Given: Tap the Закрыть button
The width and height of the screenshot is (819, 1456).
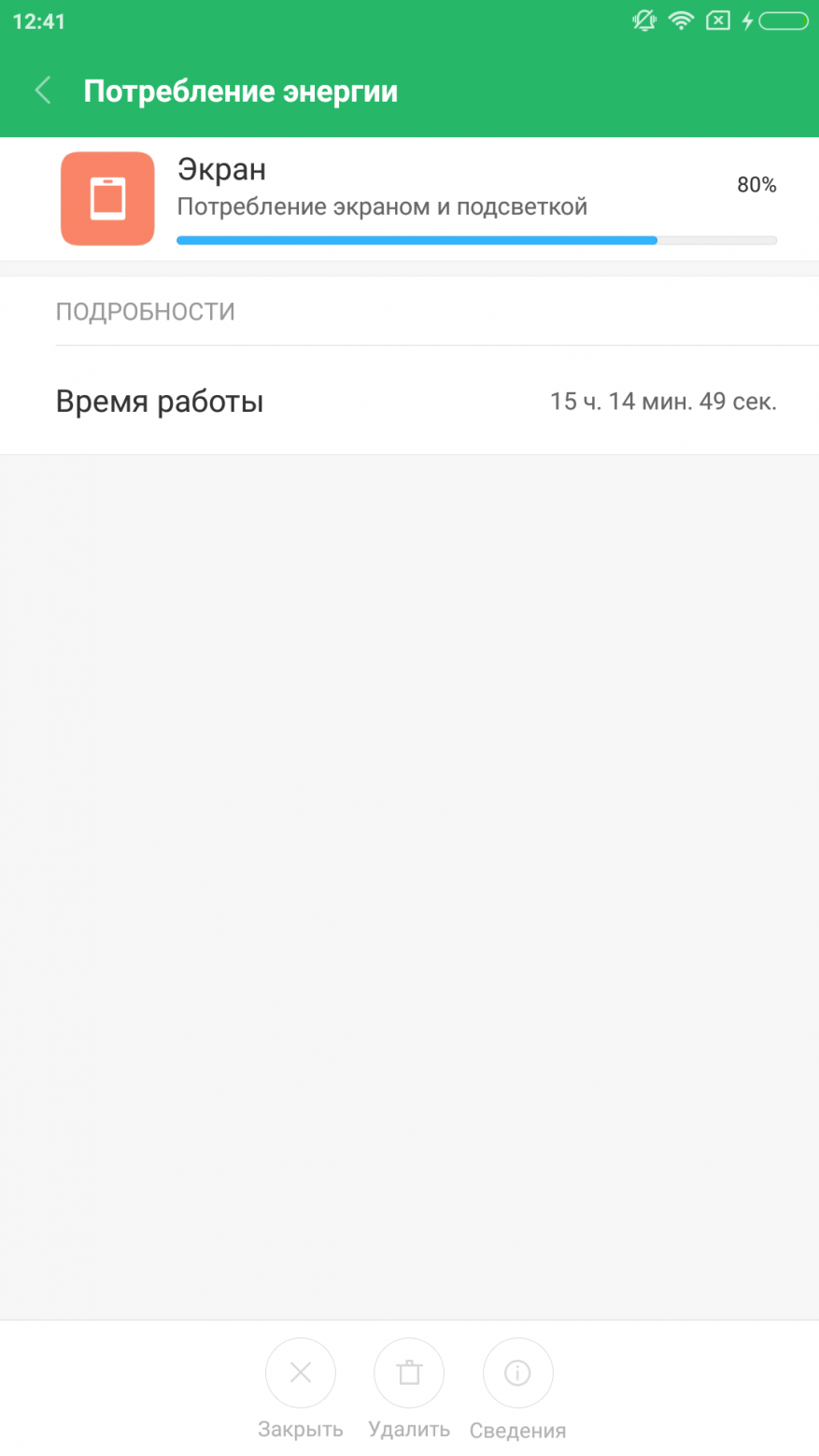Looking at the screenshot, I should pyautogui.click(x=301, y=1373).
